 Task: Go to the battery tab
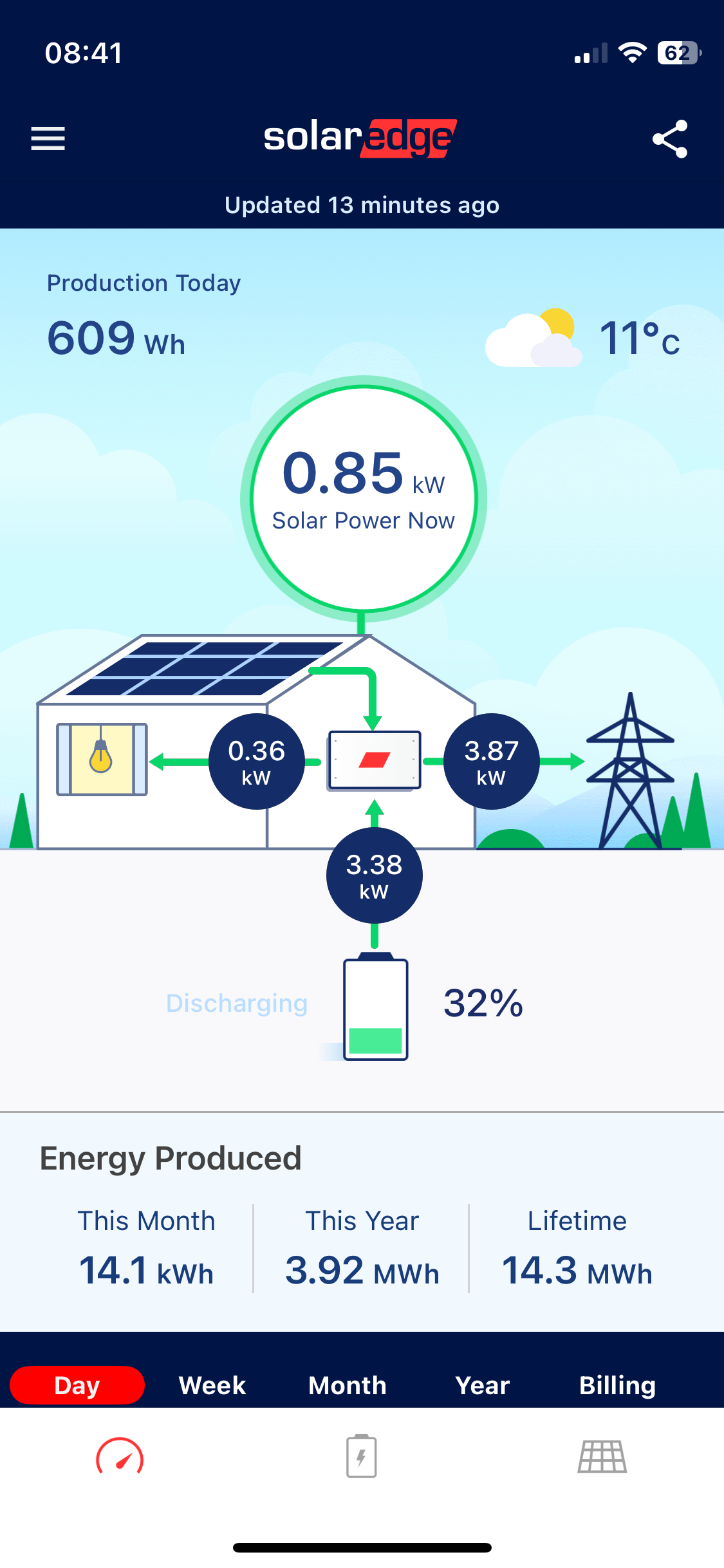pyautogui.click(x=362, y=1457)
